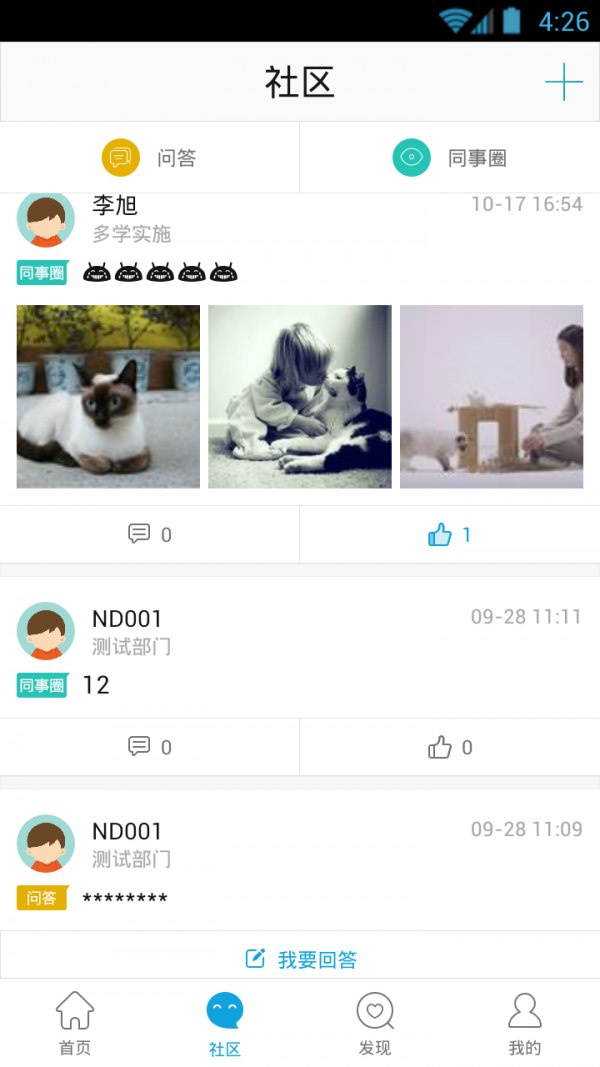
Task: Switch to the 问答 tab
Action: tap(150, 157)
